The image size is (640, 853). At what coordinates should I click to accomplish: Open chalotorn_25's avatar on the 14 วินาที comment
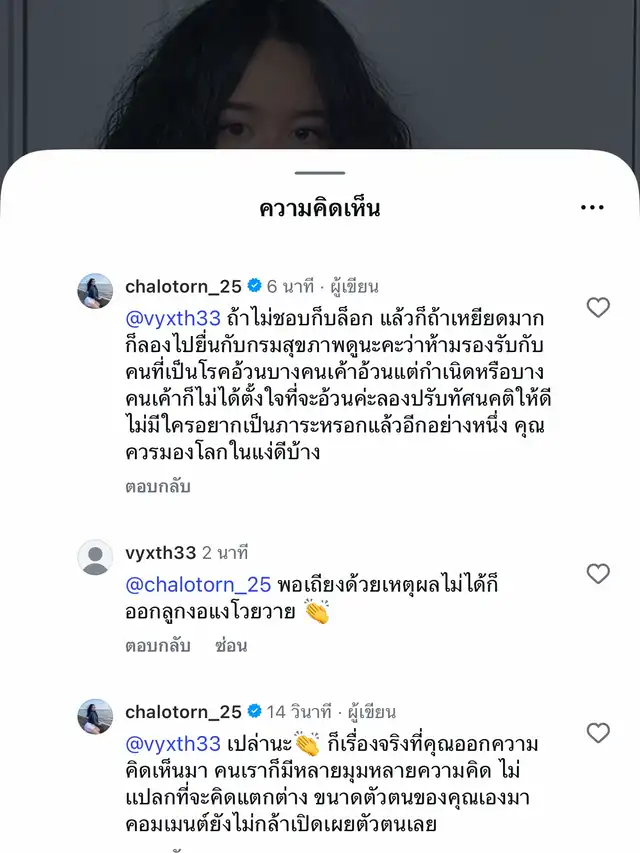coord(95,716)
